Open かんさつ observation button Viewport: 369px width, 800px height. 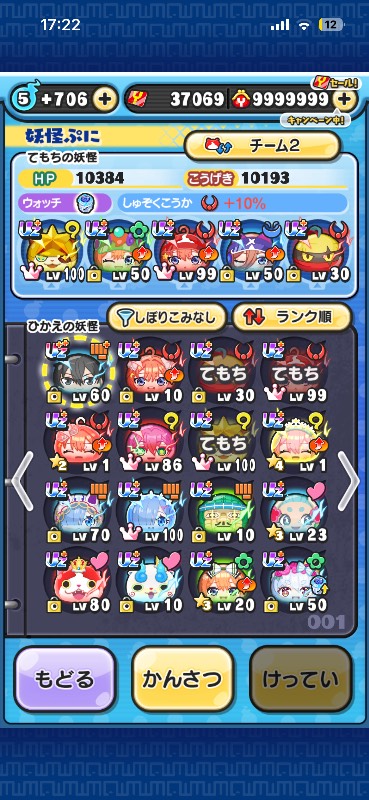(183, 679)
